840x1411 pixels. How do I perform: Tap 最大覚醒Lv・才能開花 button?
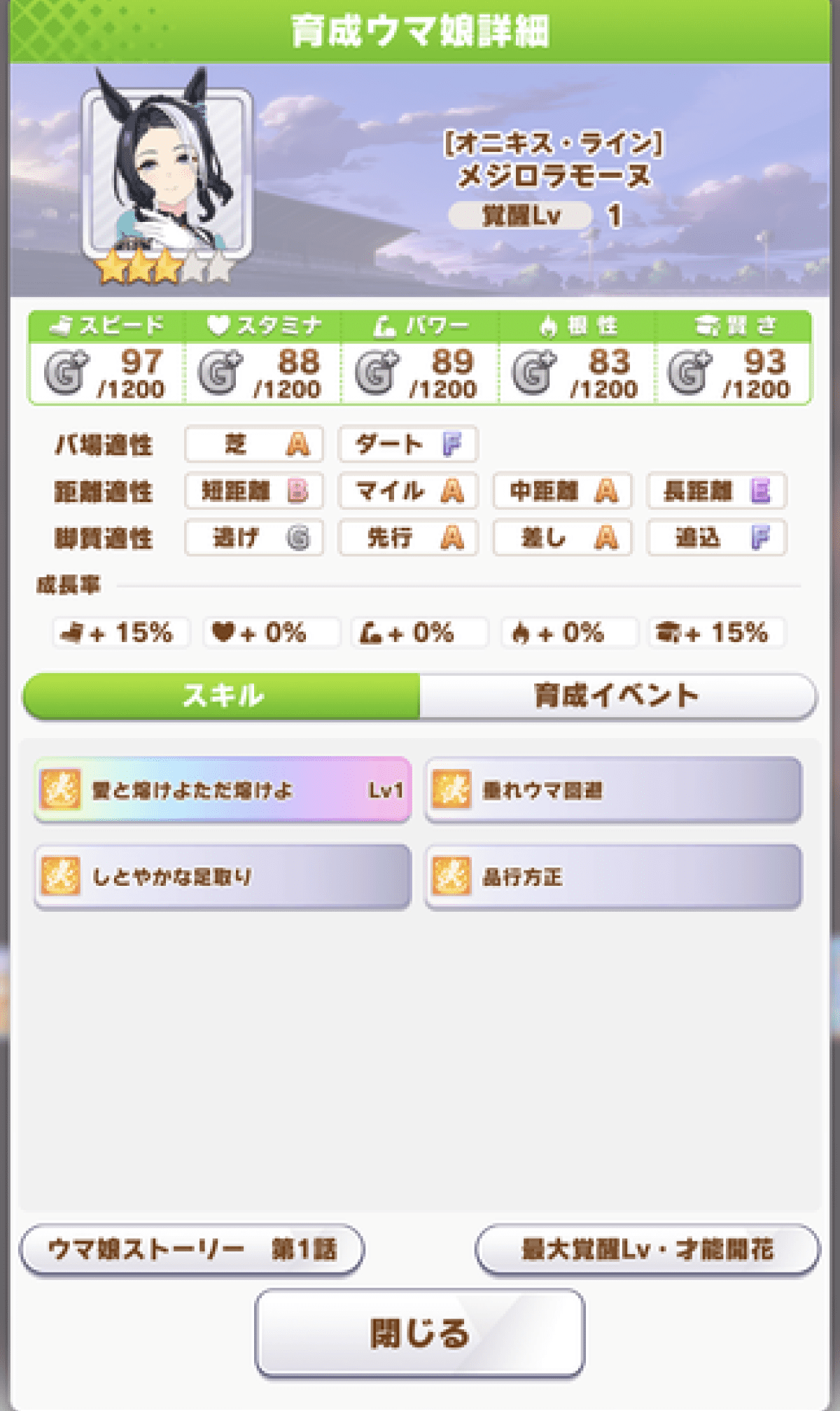[647, 1249]
